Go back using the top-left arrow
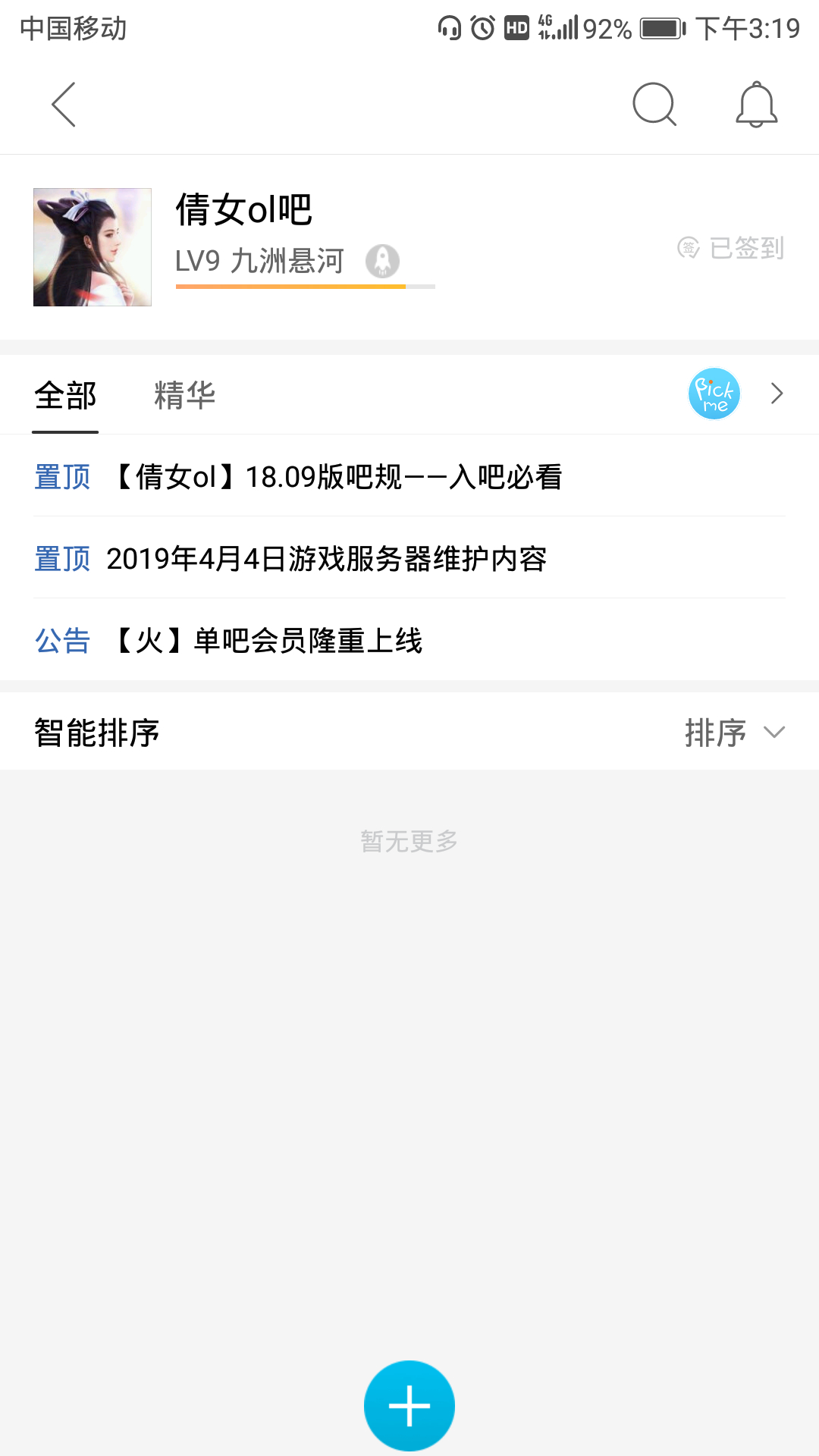The image size is (819, 1456). coord(64,105)
